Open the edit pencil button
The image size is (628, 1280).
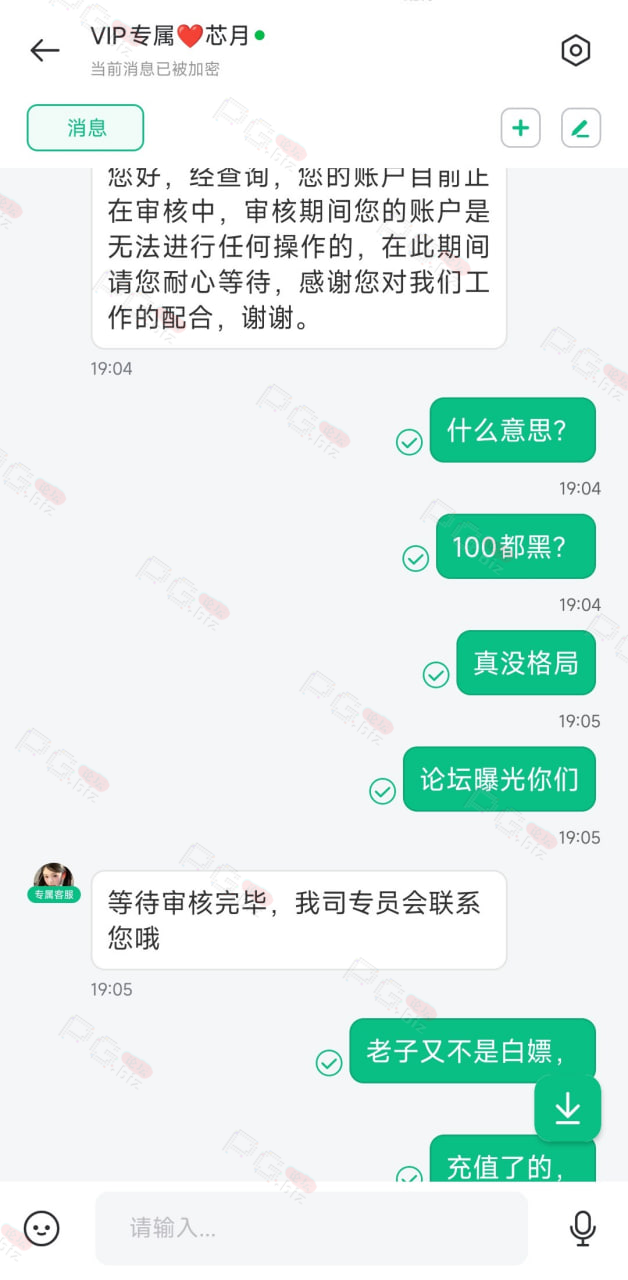[x=581, y=128]
